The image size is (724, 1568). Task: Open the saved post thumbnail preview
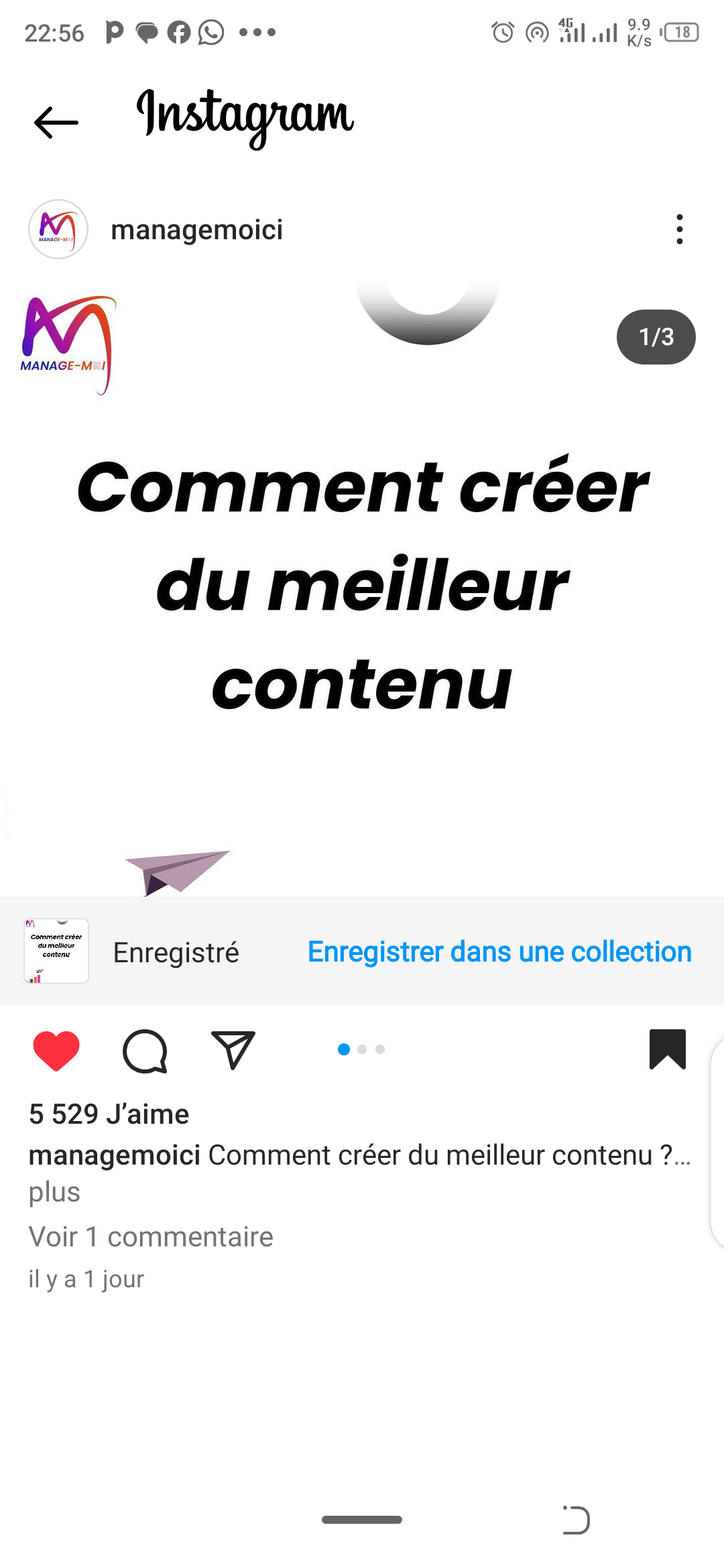pos(56,951)
